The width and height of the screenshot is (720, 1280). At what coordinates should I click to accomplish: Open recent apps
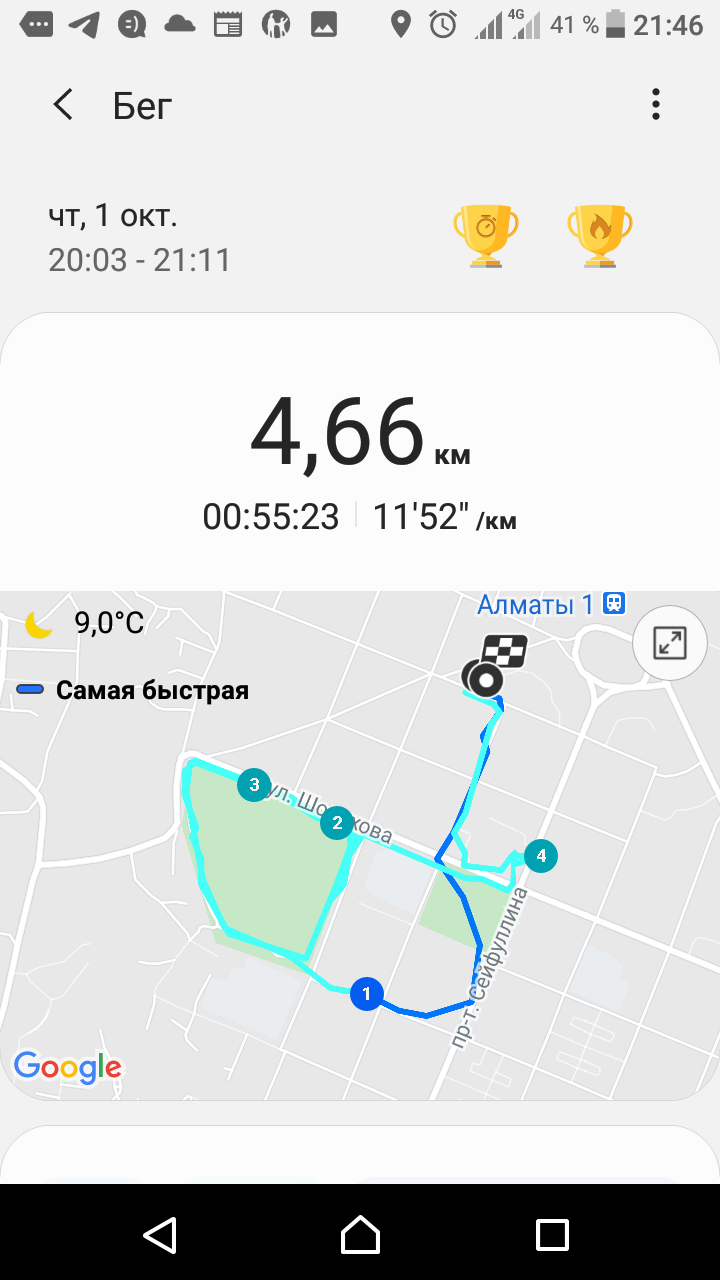(x=552, y=1234)
